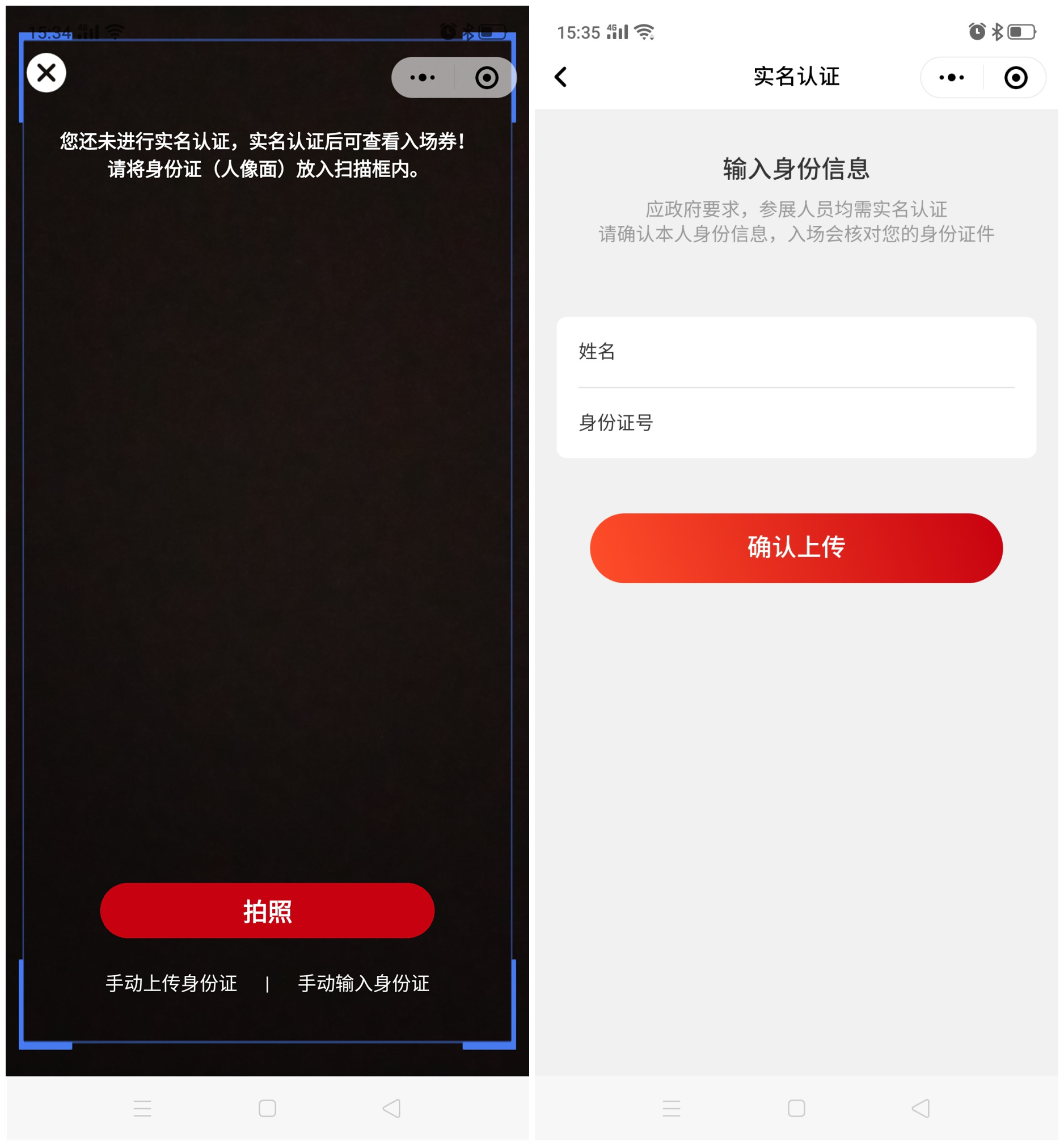Tap circle exit icon on the camera scan screen
The width and height of the screenshot is (1064, 1146).
[x=487, y=78]
